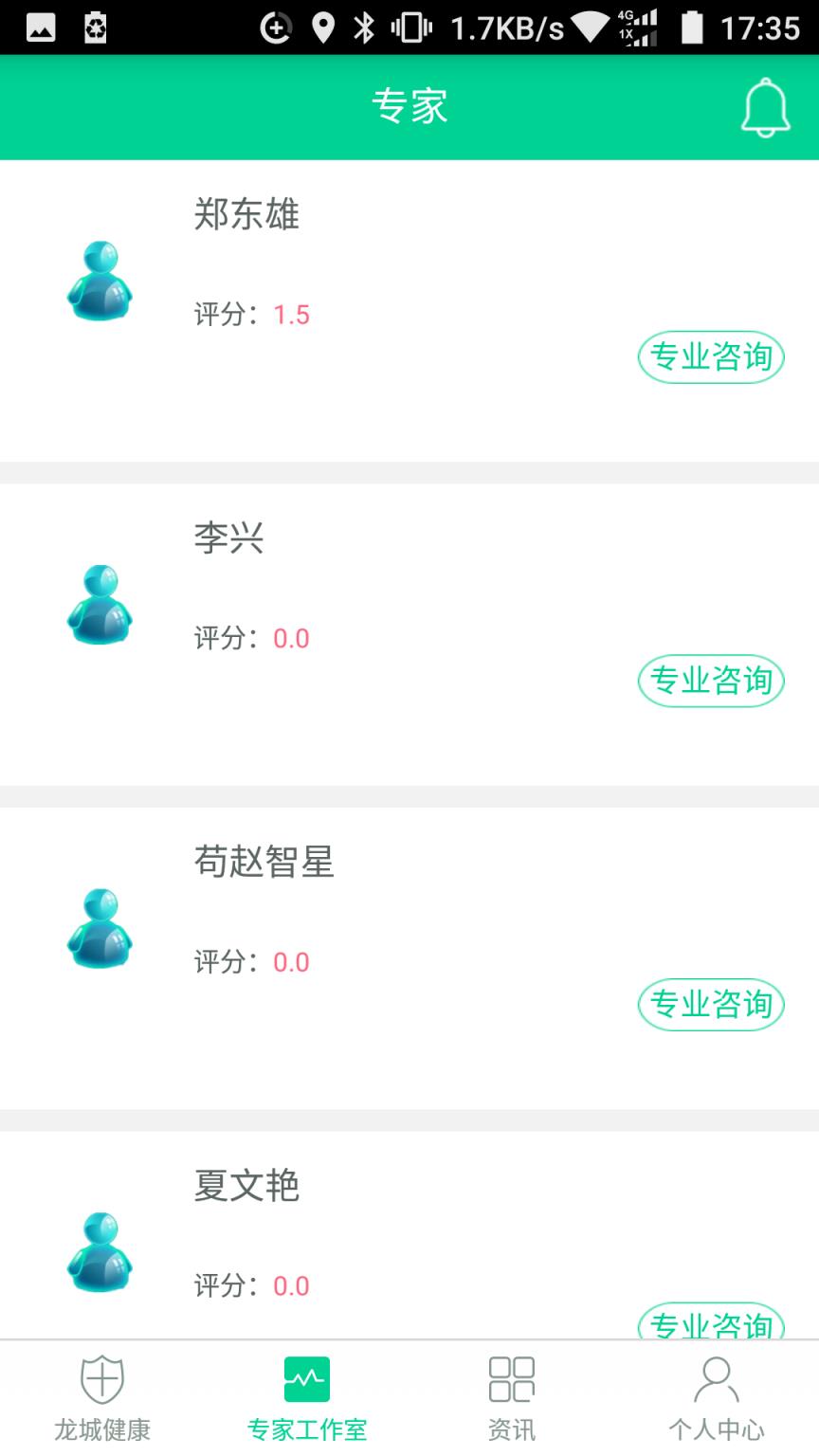Tap 专业咨询 button for 郑东雄
Viewport: 819px width, 1456px height.
point(710,356)
